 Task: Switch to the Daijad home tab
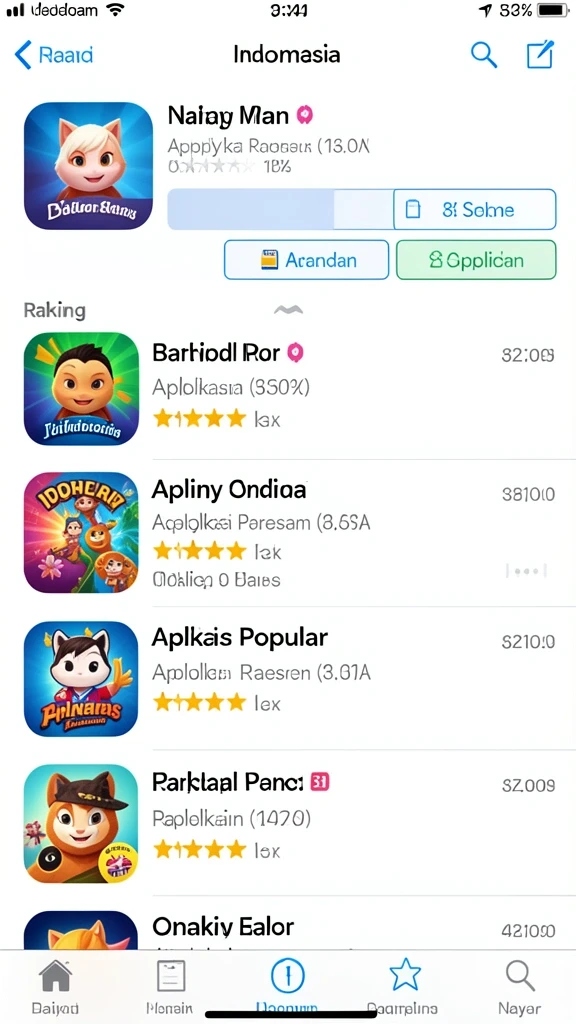coord(56,986)
